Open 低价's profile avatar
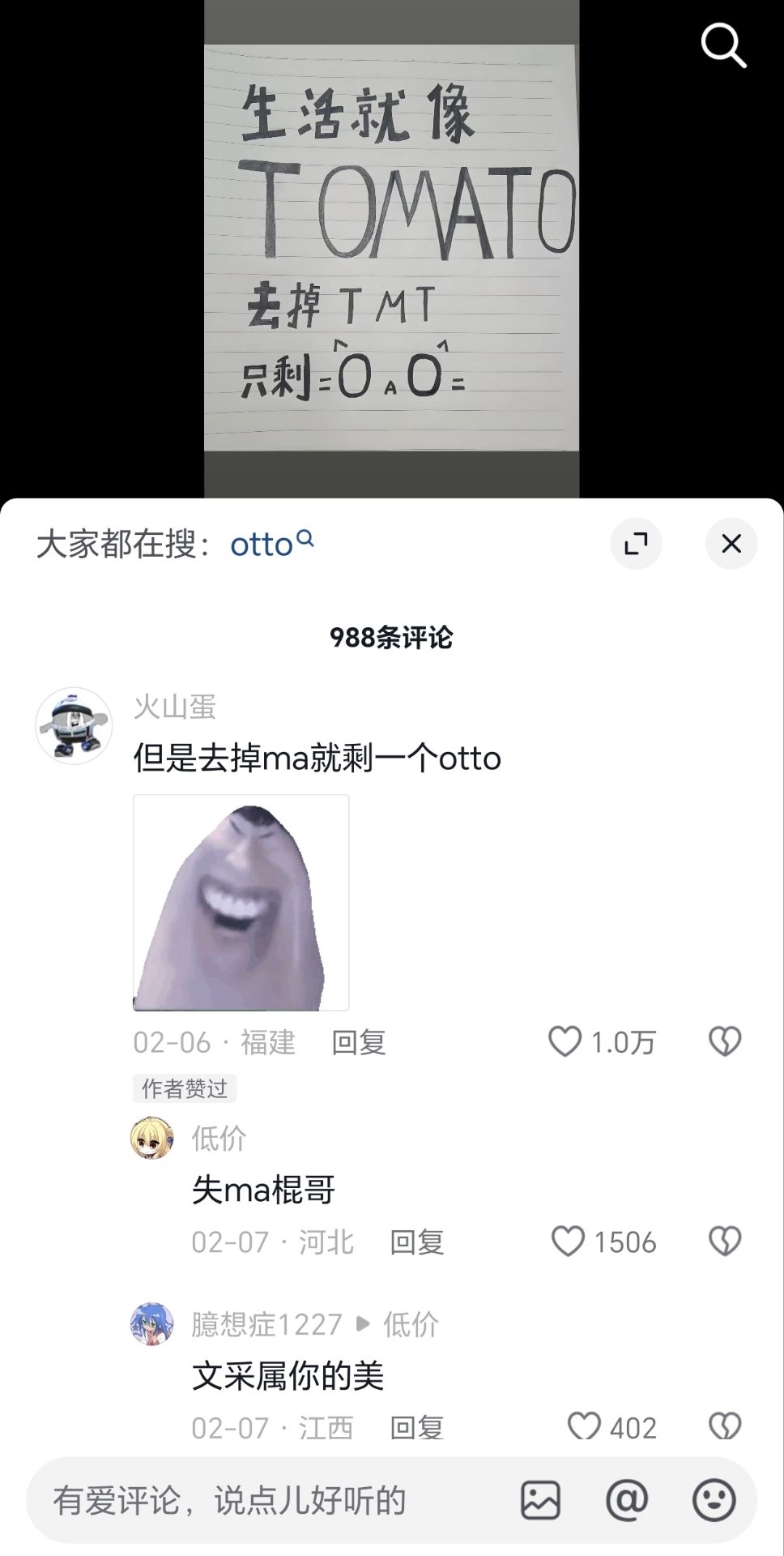Image resolution: width=784 pixels, height=1556 pixels. (152, 1138)
